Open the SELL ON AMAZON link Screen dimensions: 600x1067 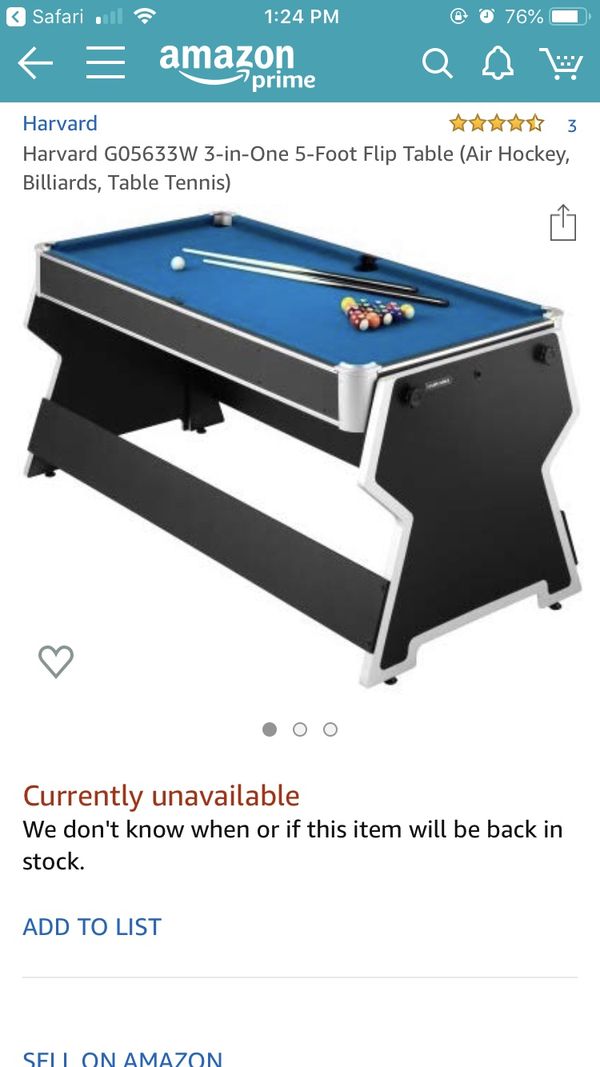pos(122,1058)
